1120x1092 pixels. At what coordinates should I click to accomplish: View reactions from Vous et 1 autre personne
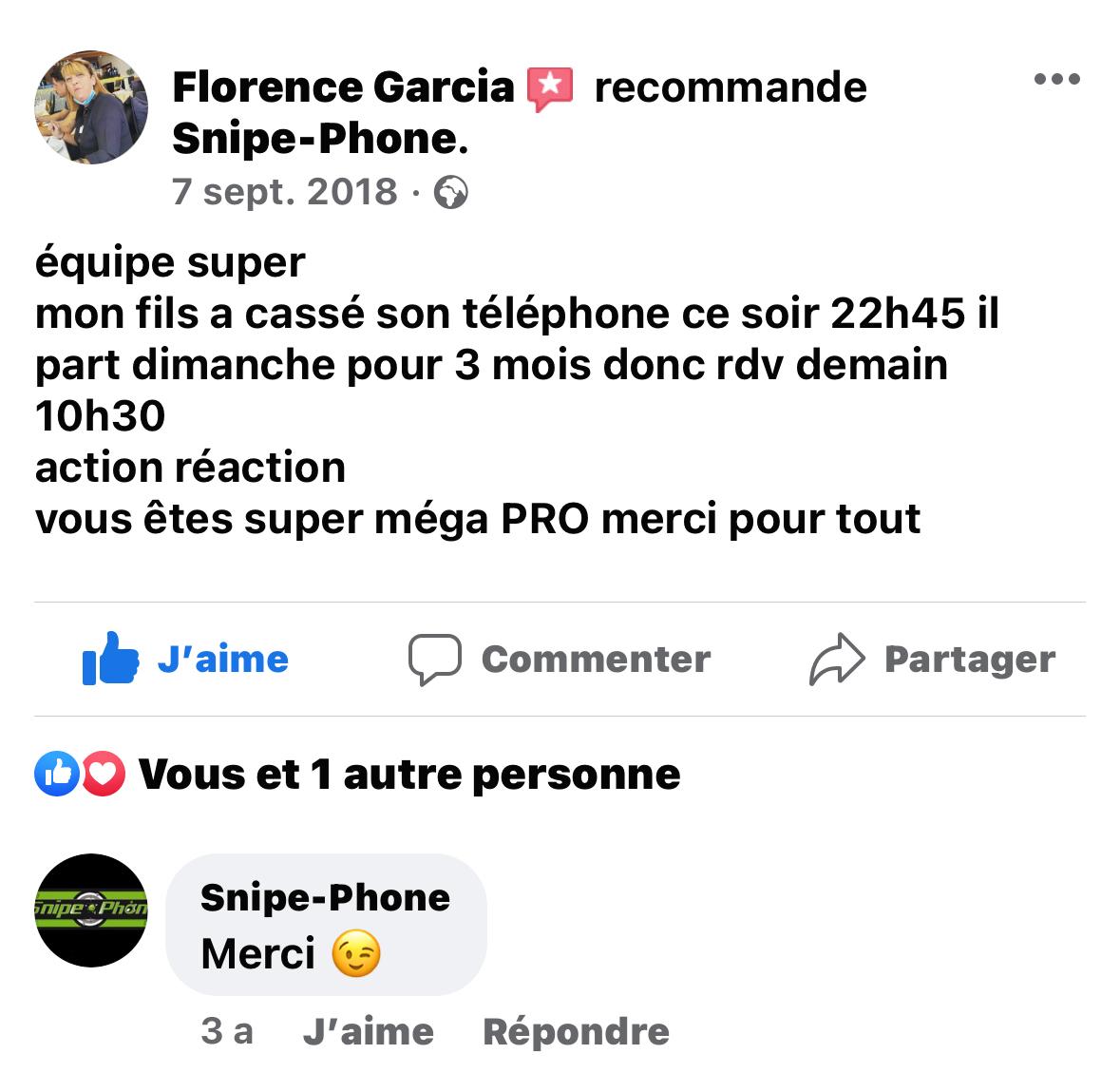pyautogui.click(x=408, y=775)
